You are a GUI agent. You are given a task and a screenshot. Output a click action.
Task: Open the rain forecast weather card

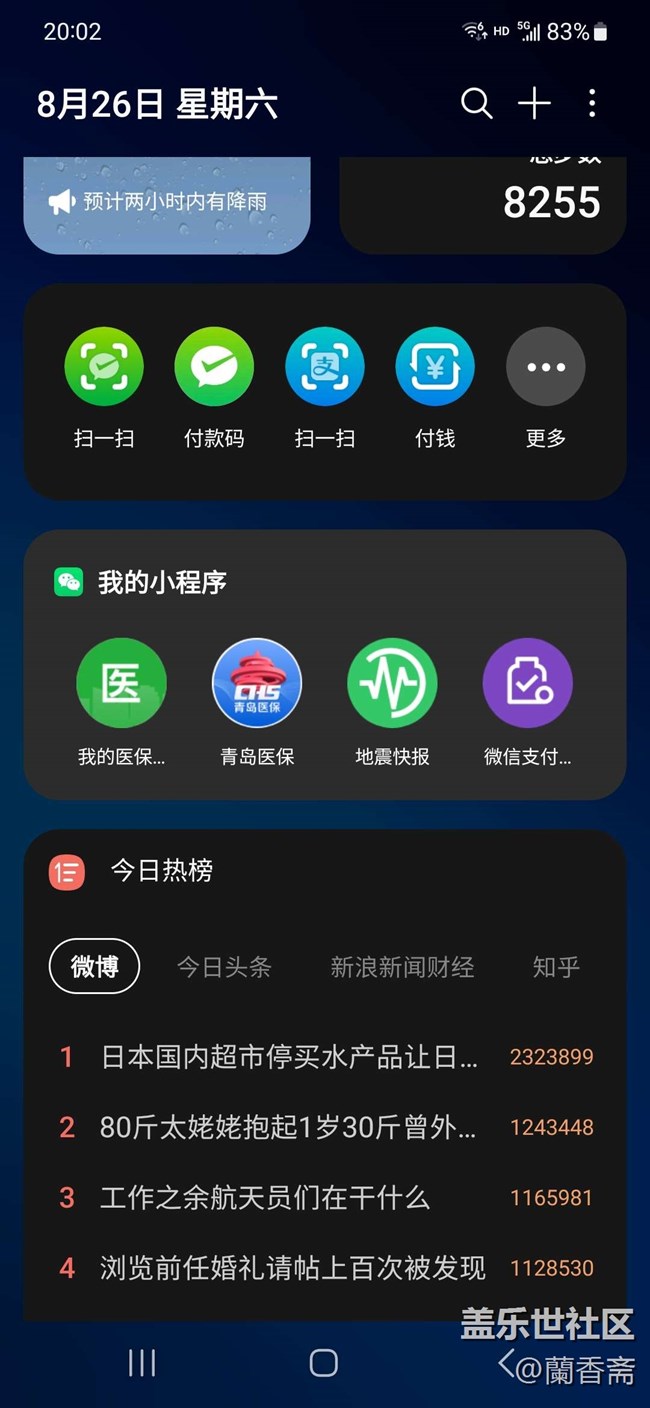(167, 205)
